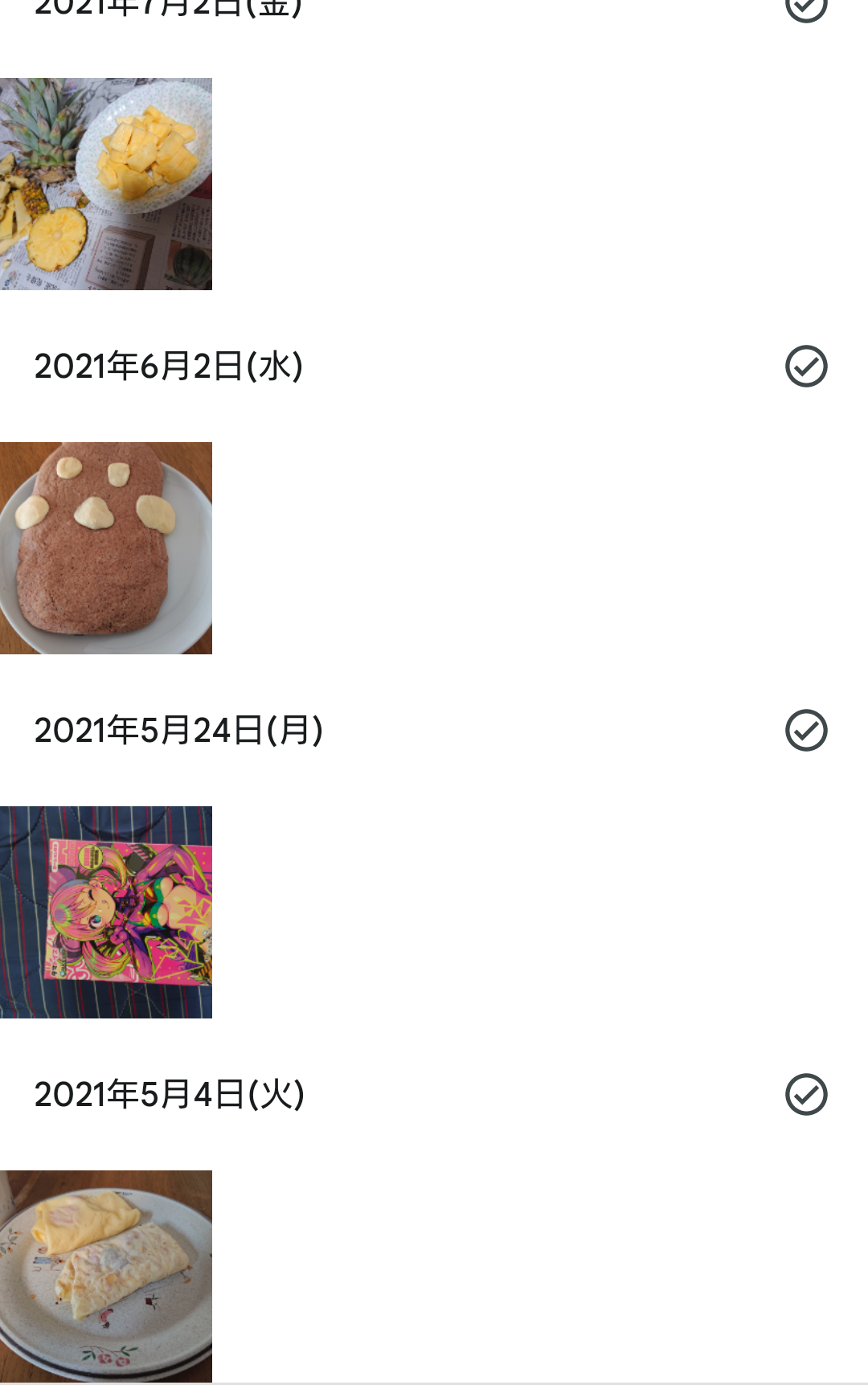Select photos from the 2021年7月2日 group
Image resolution: width=868 pixels, height=1385 pixels.
pos(805,7)
